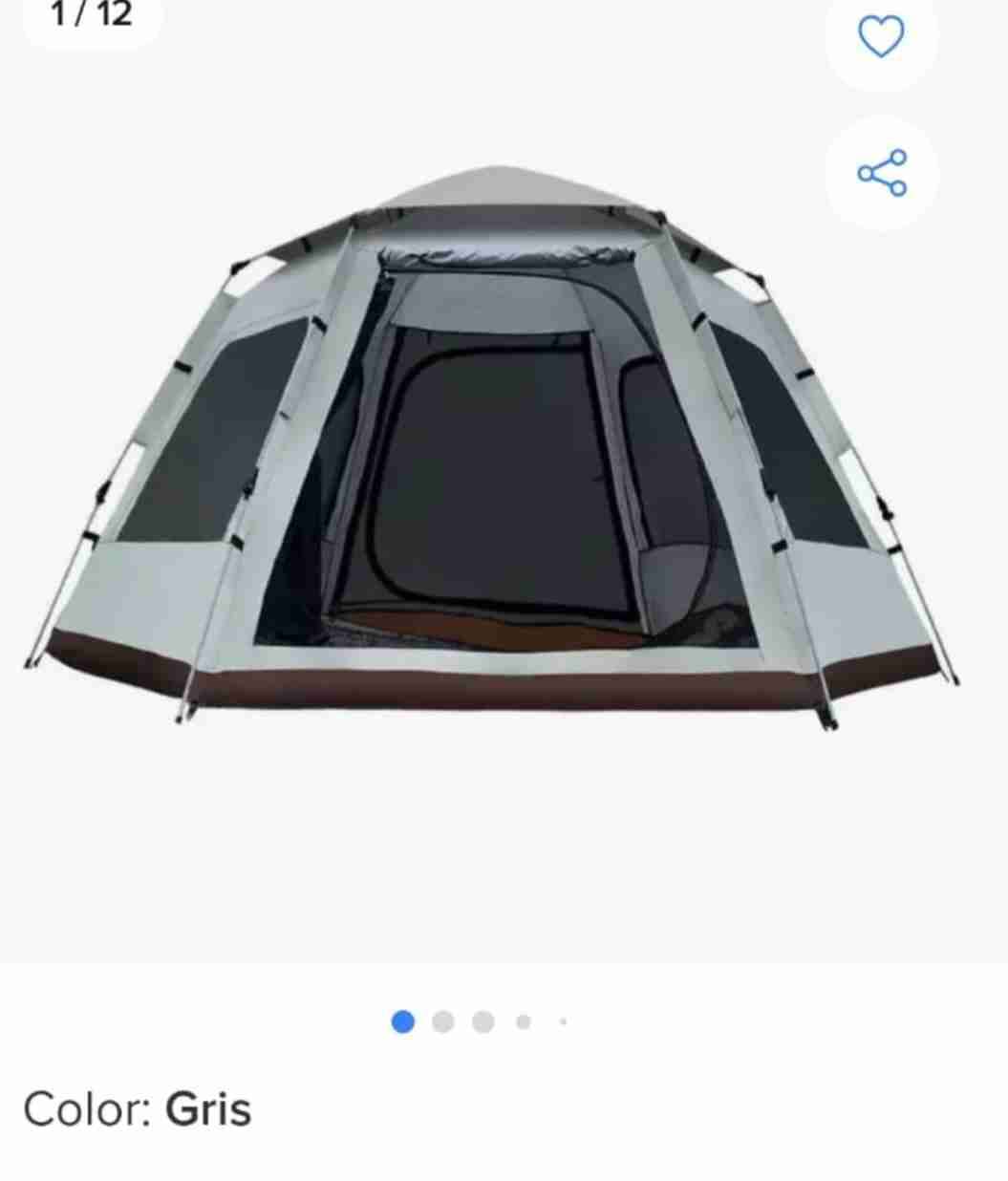Select the fourth carousel dot
Viewport: 1008px width, 1181px height.
click(x=522, y=1020)
